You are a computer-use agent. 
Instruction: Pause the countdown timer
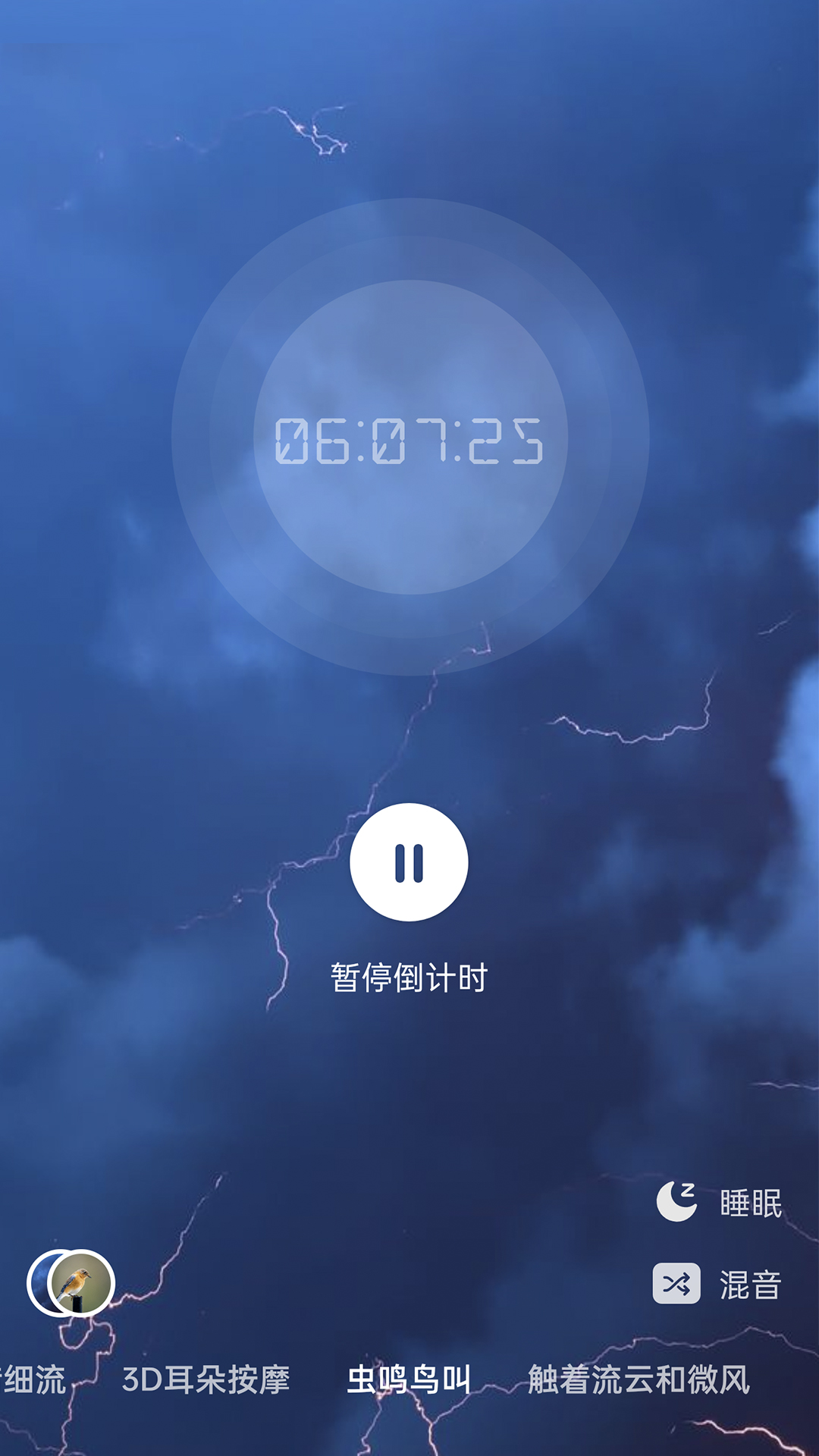click(x=409, y=862)
